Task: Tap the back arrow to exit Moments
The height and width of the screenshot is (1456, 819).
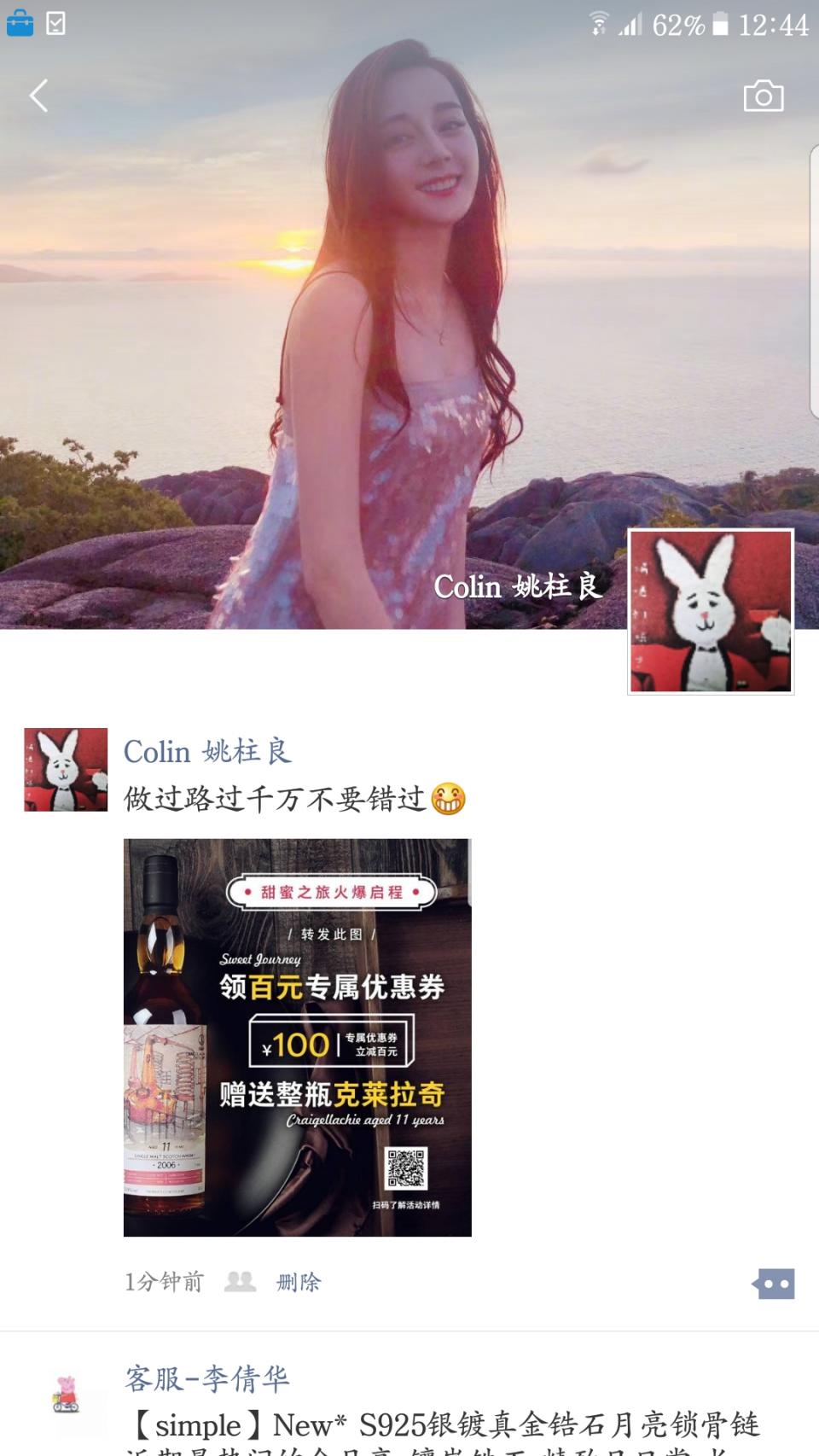Action: [38, 96]
